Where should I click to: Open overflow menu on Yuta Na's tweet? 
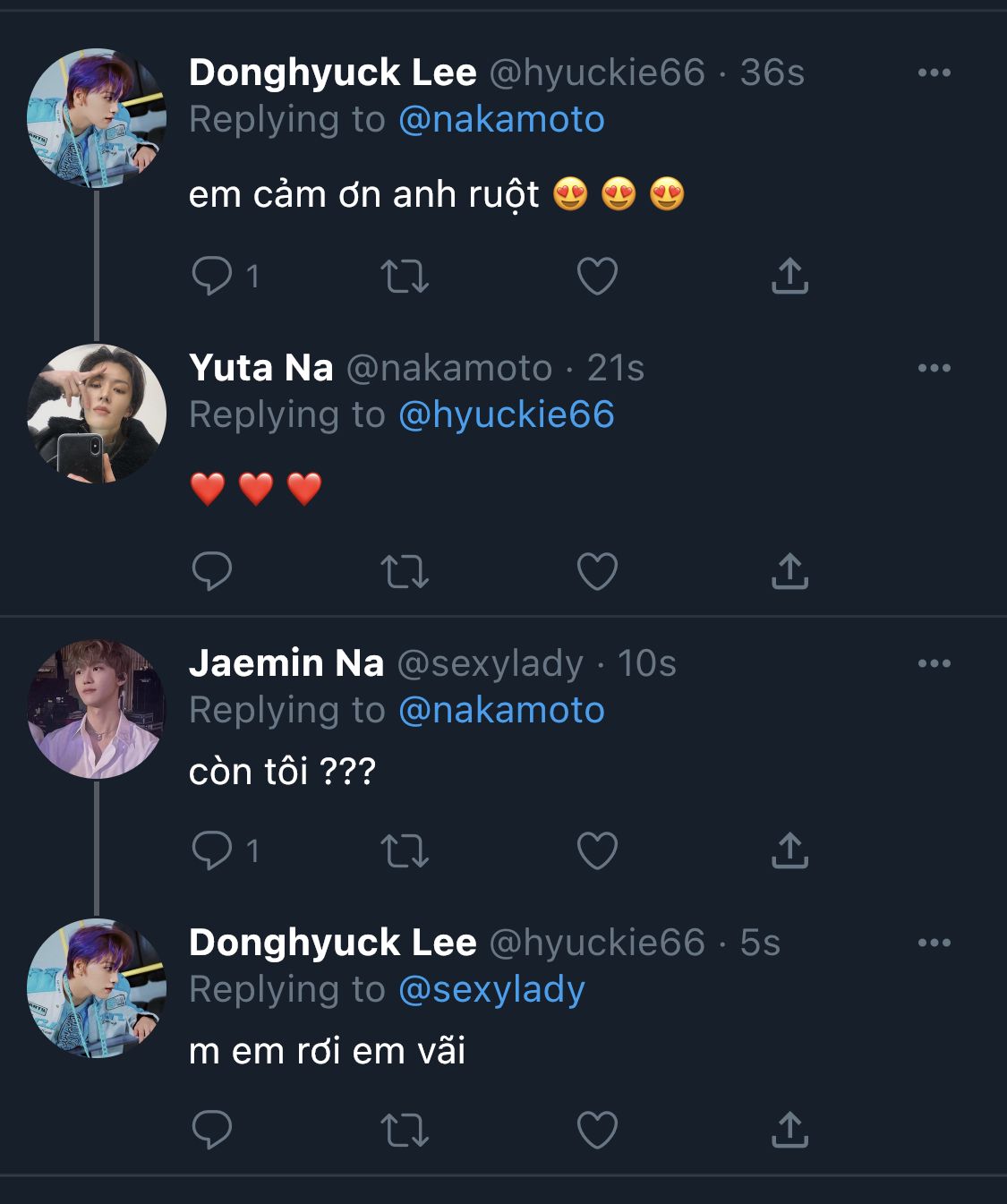pos(934,368)
